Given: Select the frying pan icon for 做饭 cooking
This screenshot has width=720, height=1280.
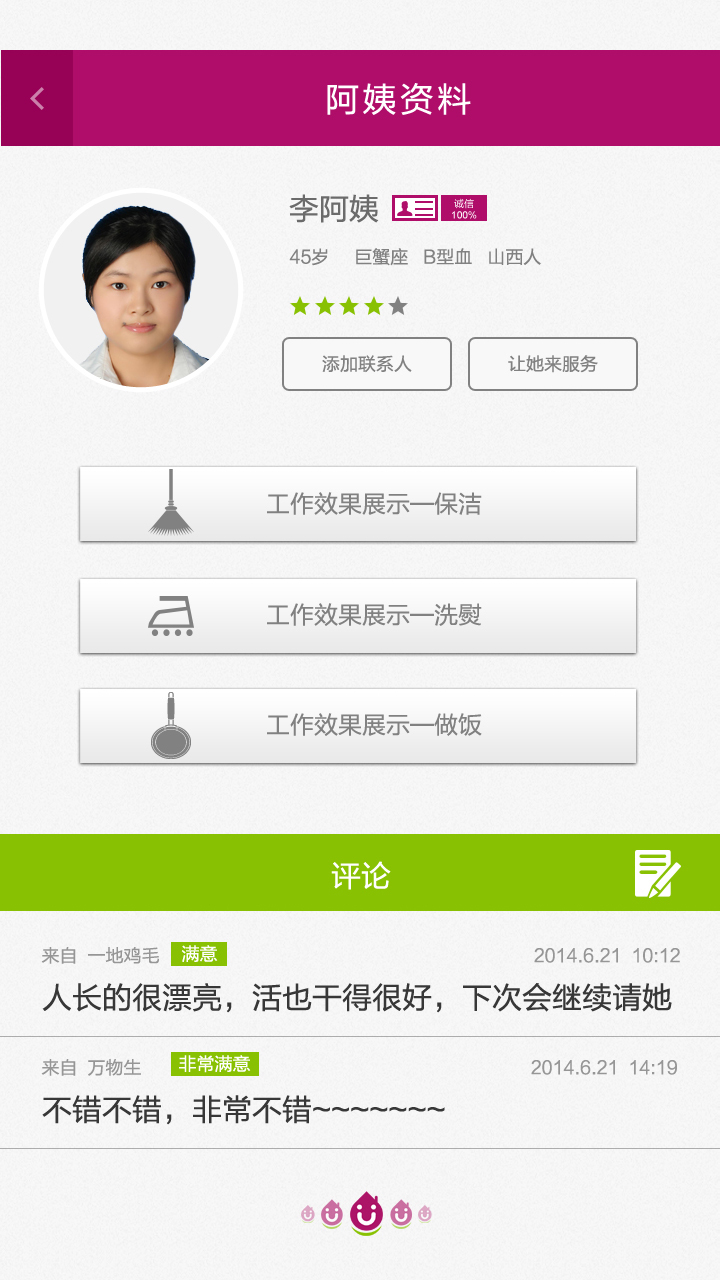Looking at the screenshot, I should pyautogui.click(x=170, y=725).
